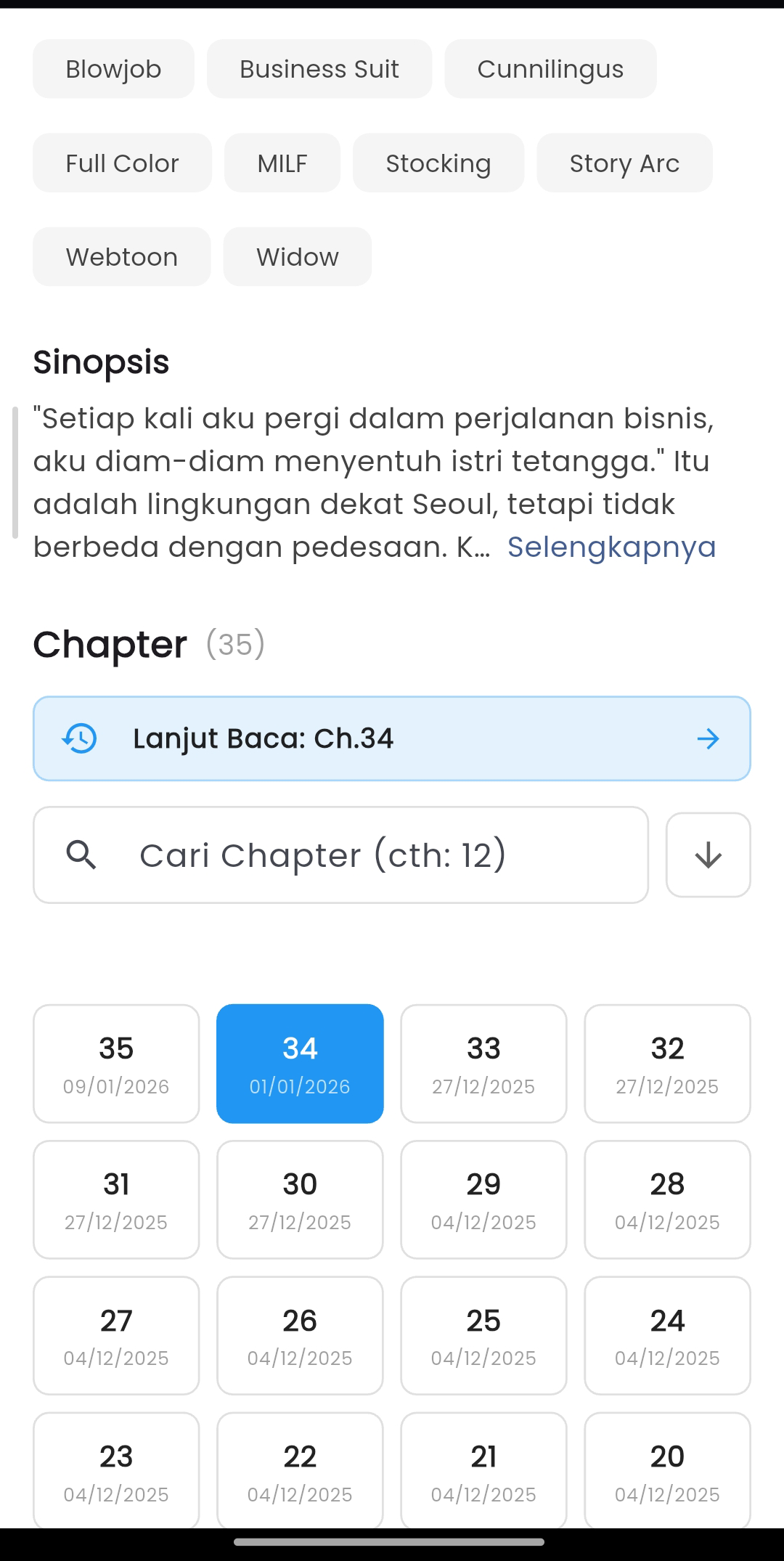Open highlighted chapter 34

click(300, 1064)
